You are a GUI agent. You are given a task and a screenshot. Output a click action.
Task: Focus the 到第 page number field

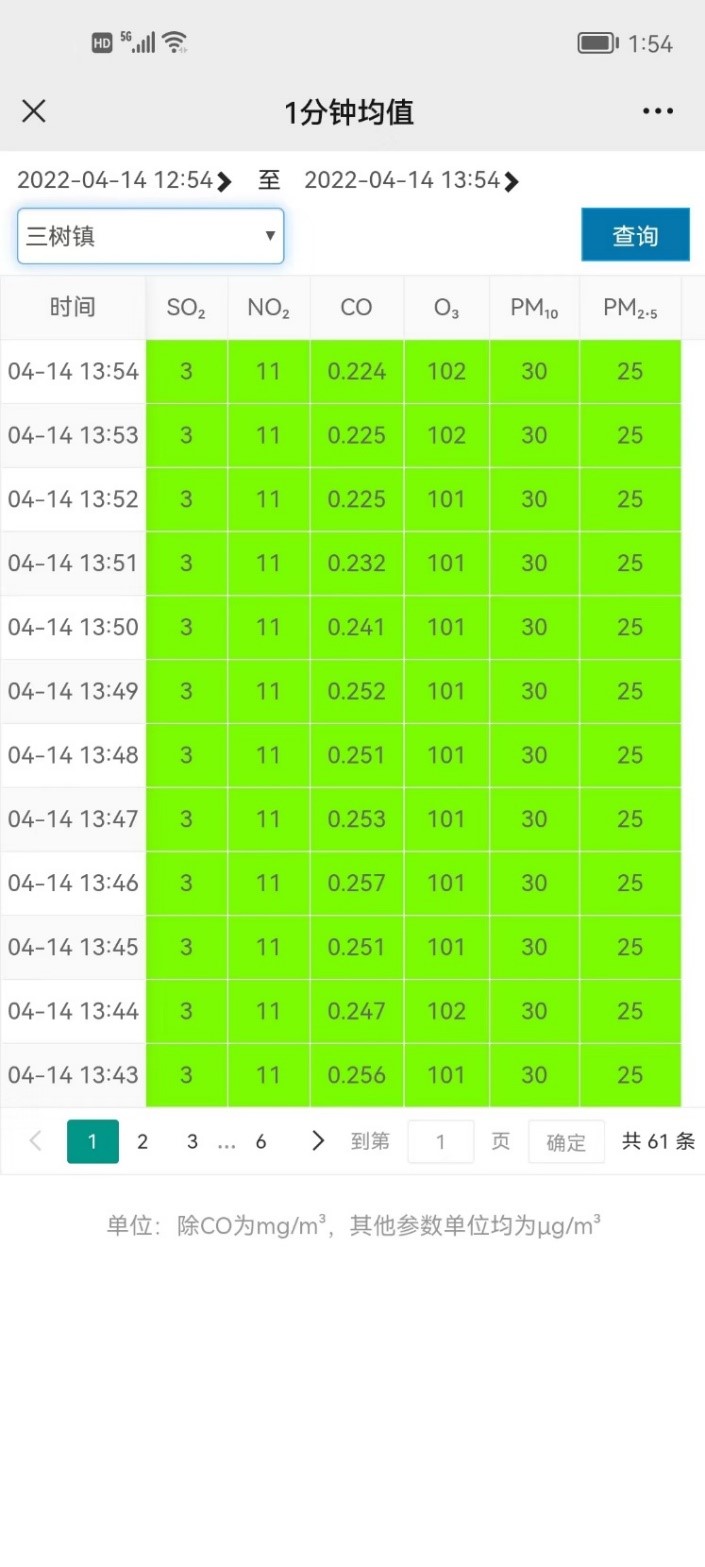[440, 1141]
